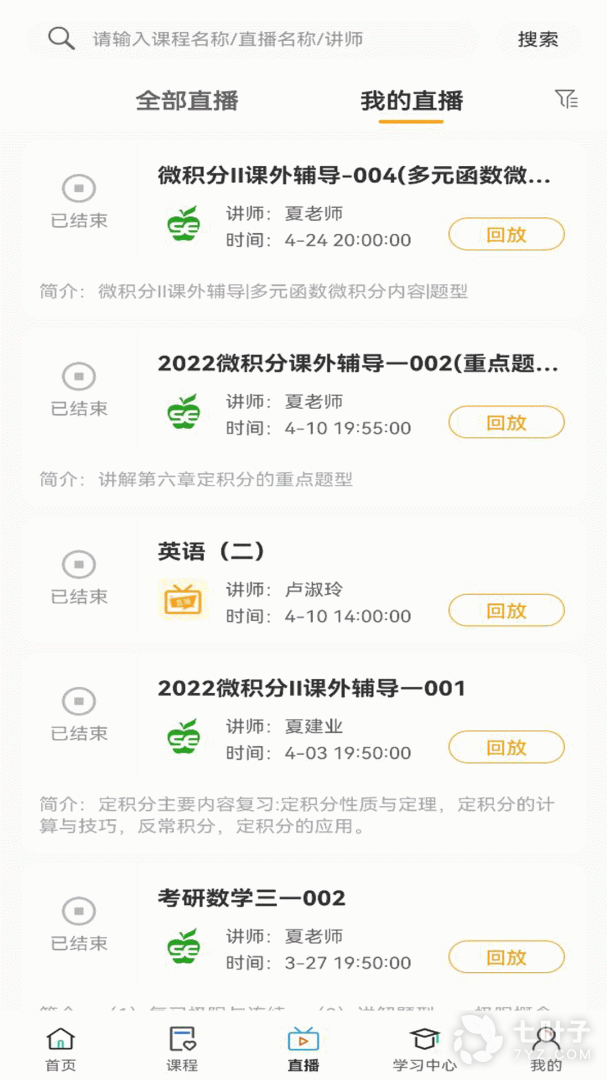This screenshot has height=1080, width=607.
Task: Switch to the 全部直播 tab
Action: pos(187,101)
